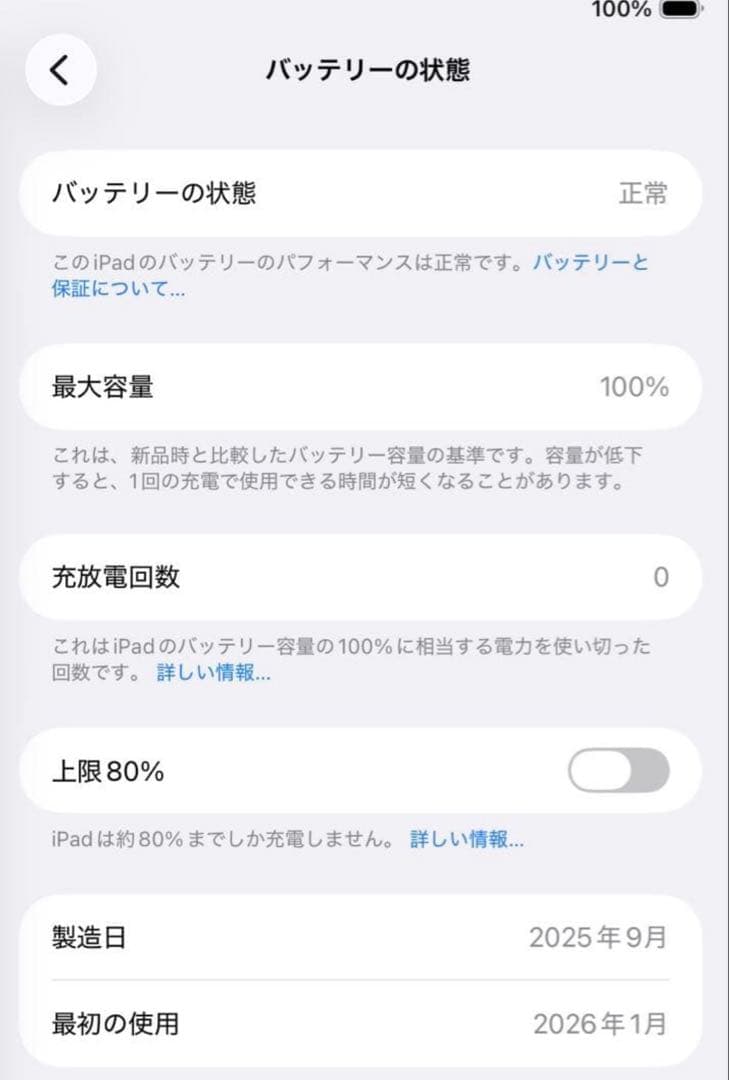This screenshot has height=1080, width=729.
Task: Enable the 上限80% charging limit toggle
Action: 616,770
